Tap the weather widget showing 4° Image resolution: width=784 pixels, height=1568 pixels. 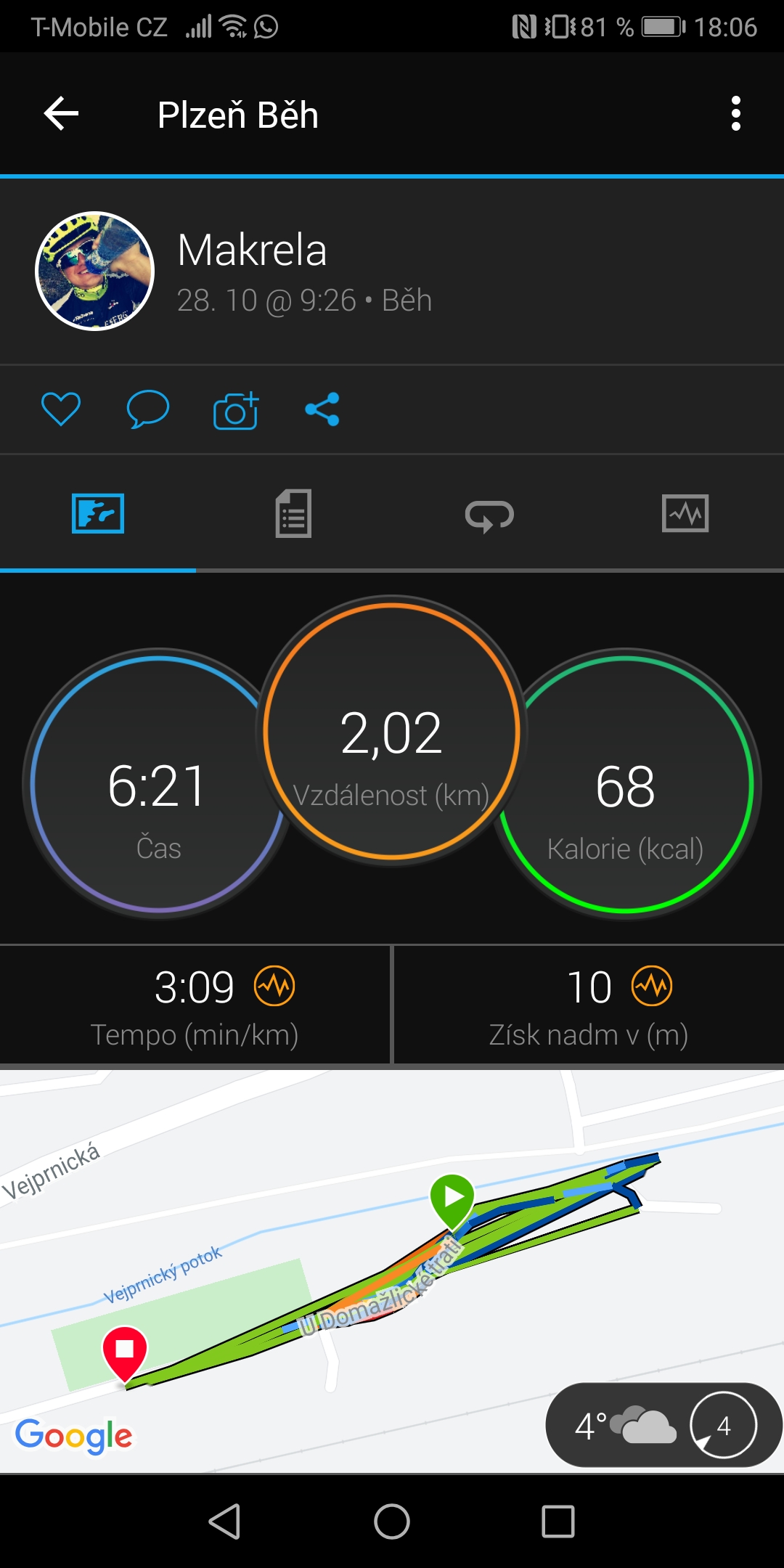663,1425
